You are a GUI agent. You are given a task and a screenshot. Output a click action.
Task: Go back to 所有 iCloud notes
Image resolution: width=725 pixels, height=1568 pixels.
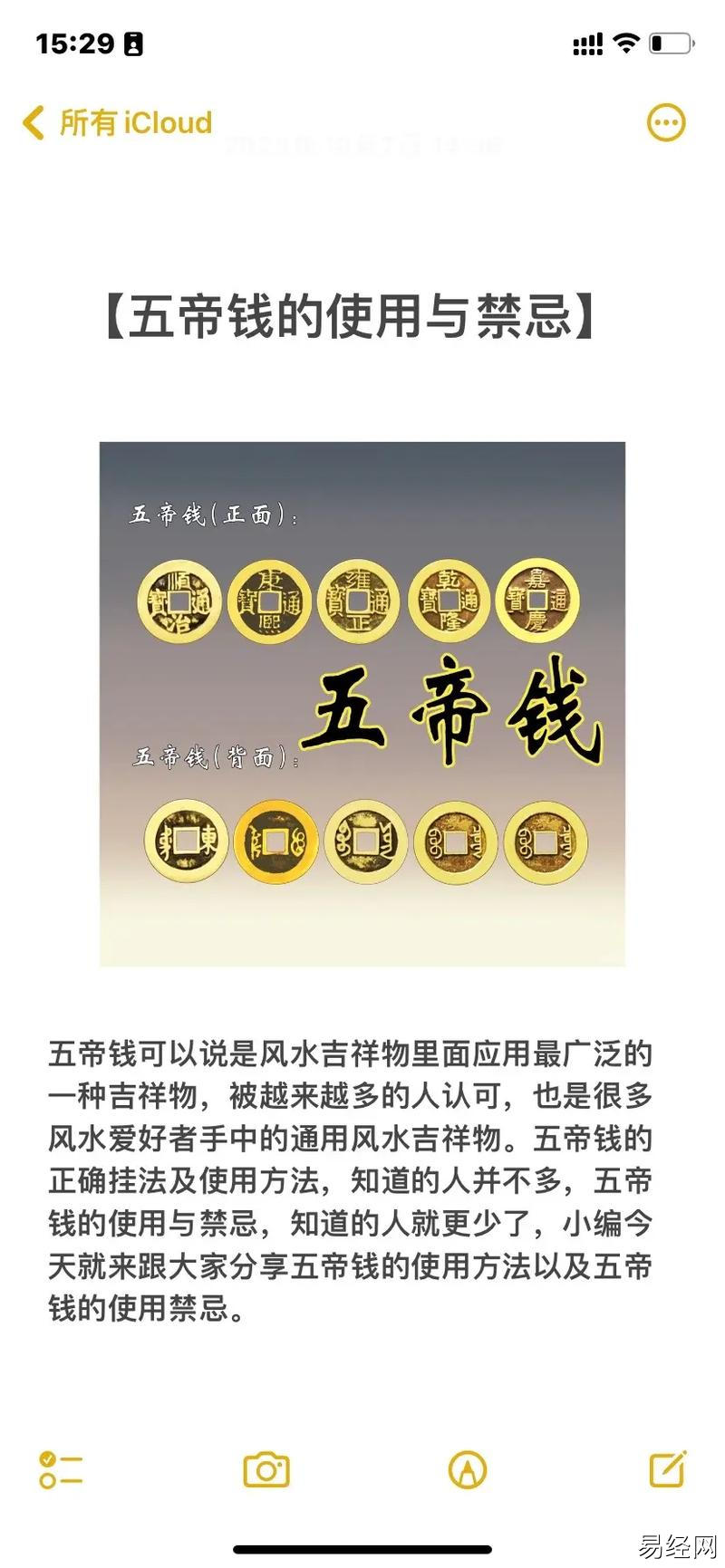118,123
